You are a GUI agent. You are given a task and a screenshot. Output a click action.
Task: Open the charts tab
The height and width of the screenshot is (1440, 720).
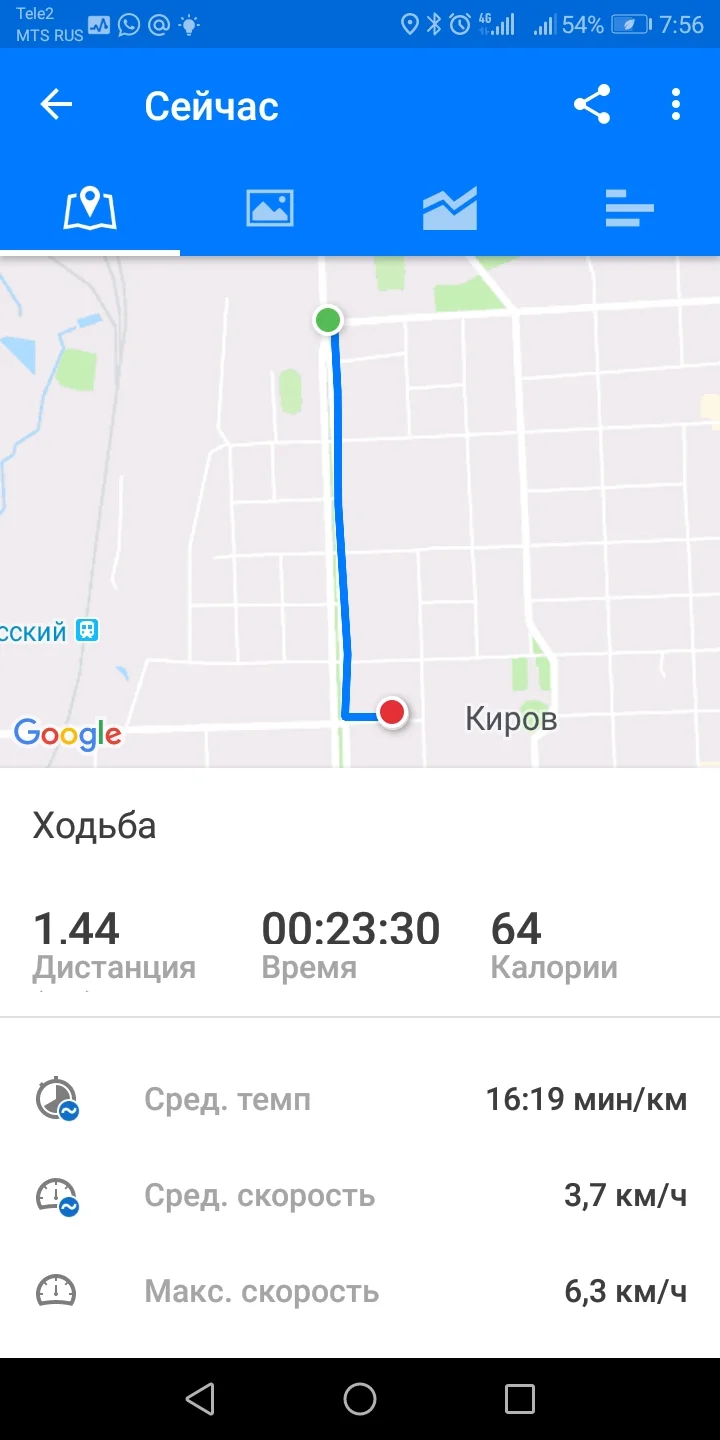(x=450, y=208)
